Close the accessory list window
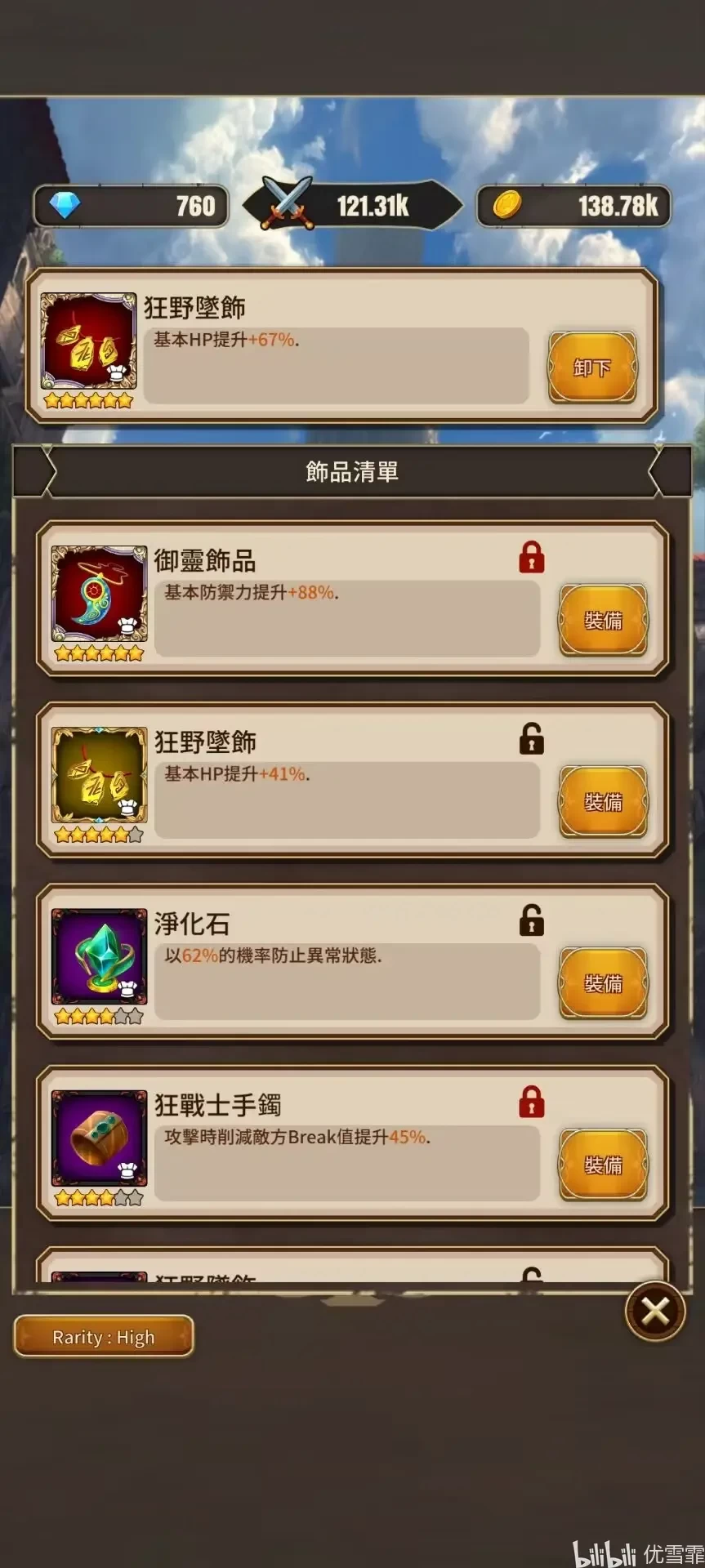Image resolution: width=705 pixels, height=1568 pixels. [x=655, y=1312]
